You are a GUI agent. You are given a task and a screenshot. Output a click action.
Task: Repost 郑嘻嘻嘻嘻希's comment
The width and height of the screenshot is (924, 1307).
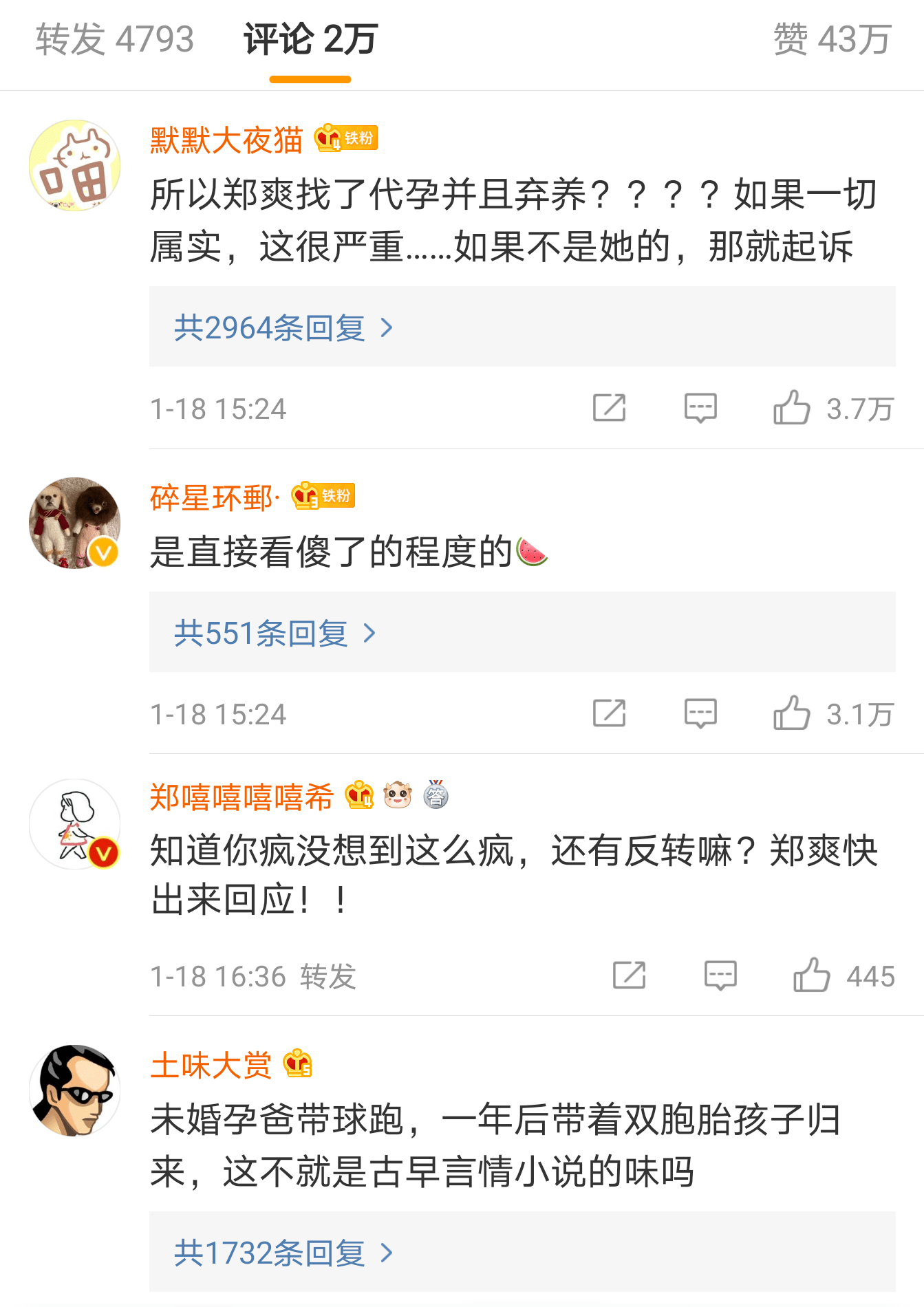coord(630,975)
